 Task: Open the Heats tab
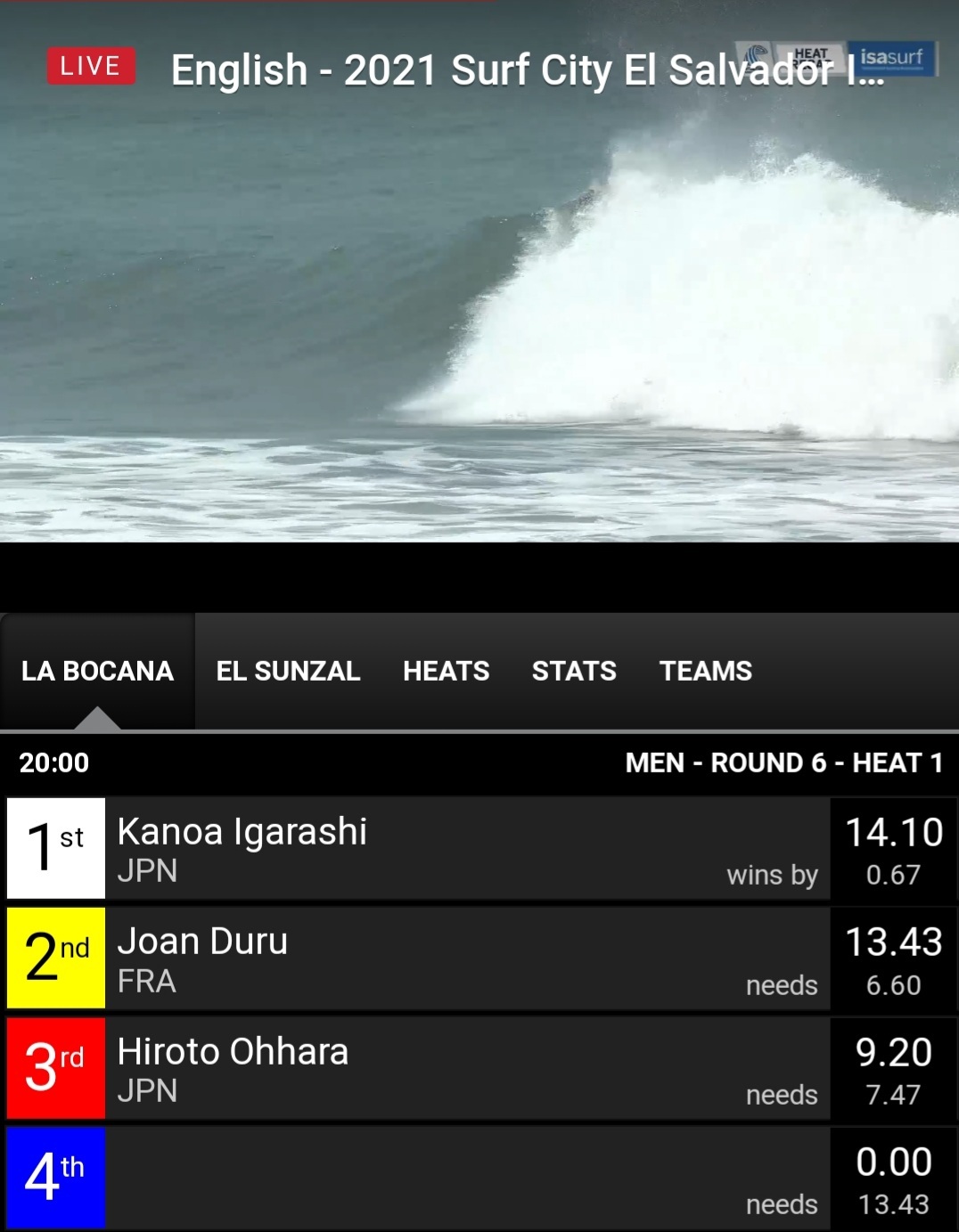pos(446,671)
